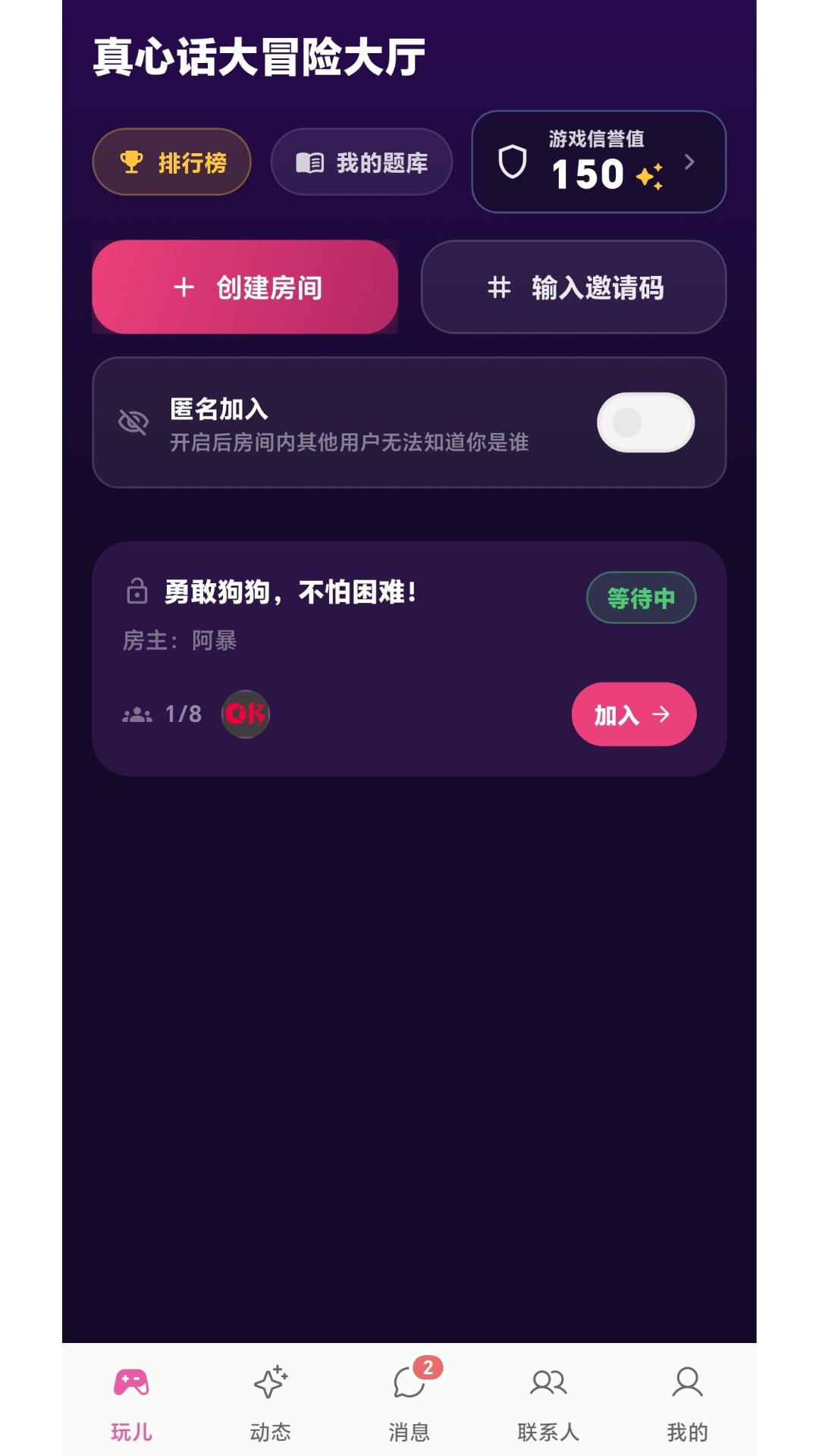Click the hidden-eye icon beside 匿名加入

click(x=134, y=422)
